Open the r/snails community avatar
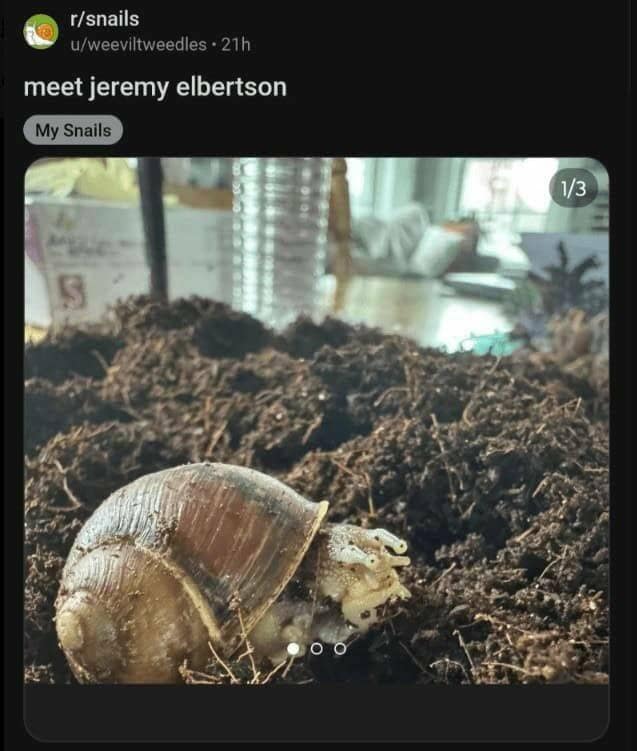This screenshot has width=637, height=751. [x=41, y=31]
